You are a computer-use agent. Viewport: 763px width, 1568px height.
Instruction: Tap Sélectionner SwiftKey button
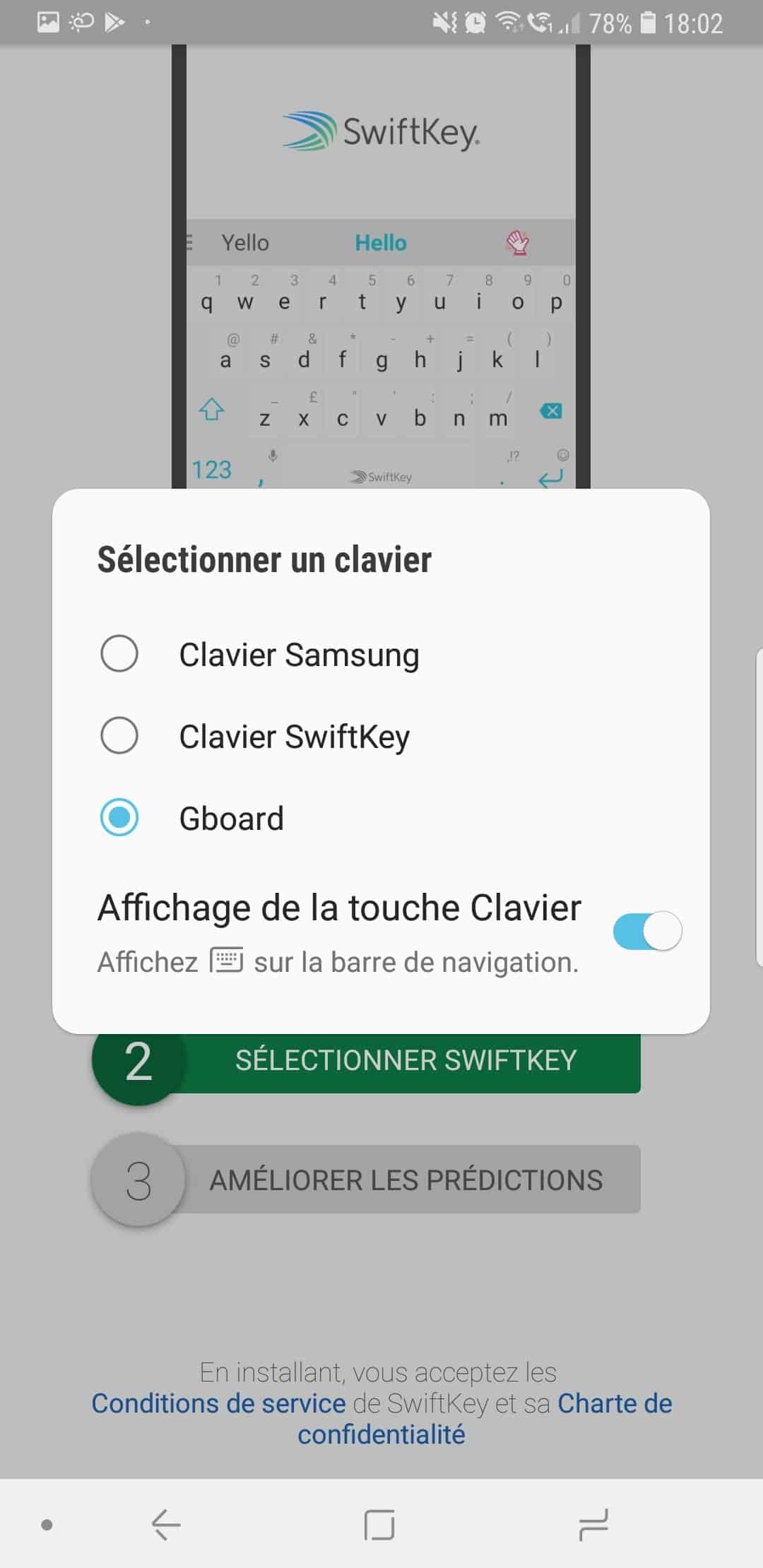(406, 1061)
